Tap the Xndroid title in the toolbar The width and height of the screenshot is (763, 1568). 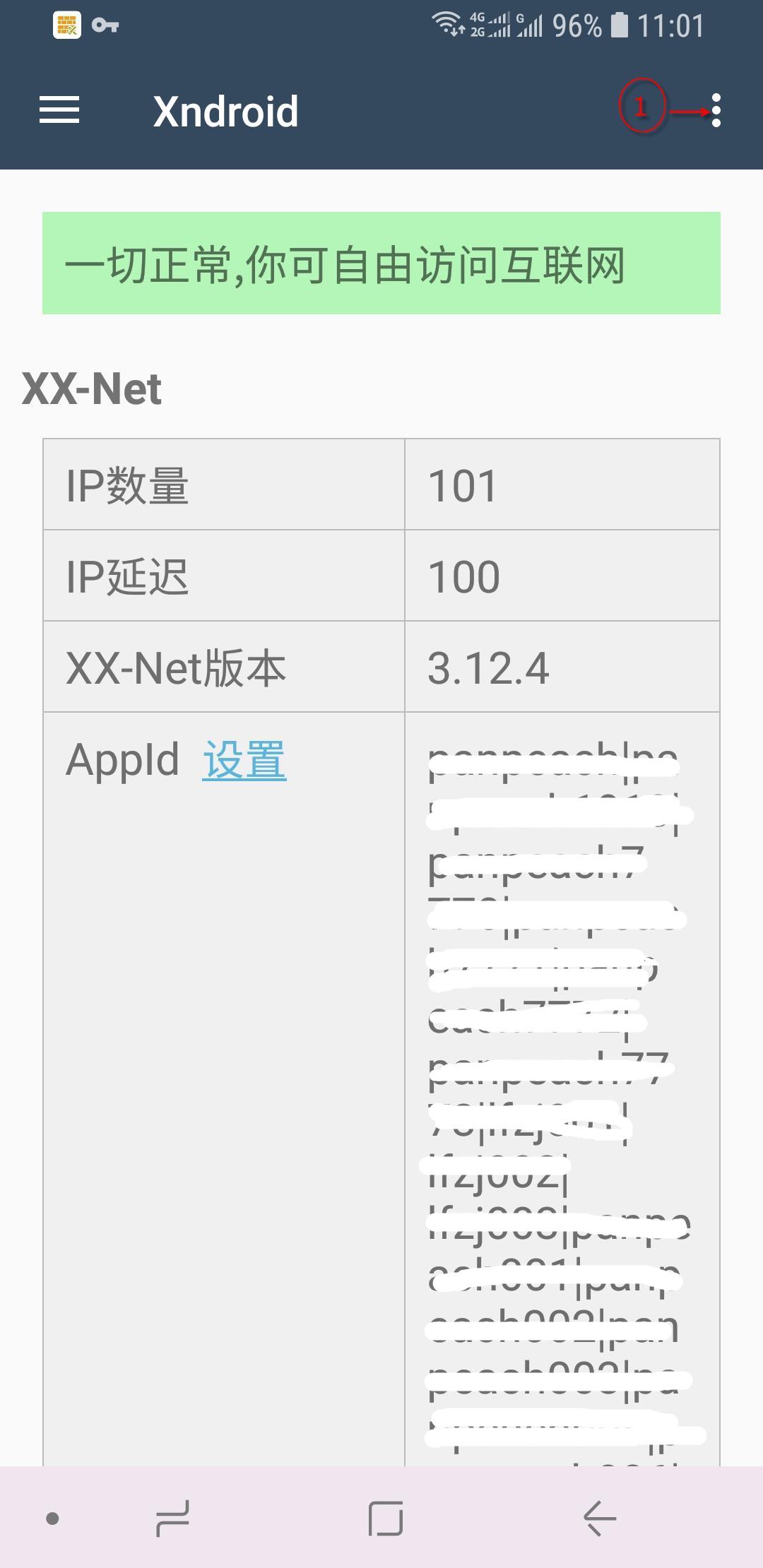[x=226, y=111]
